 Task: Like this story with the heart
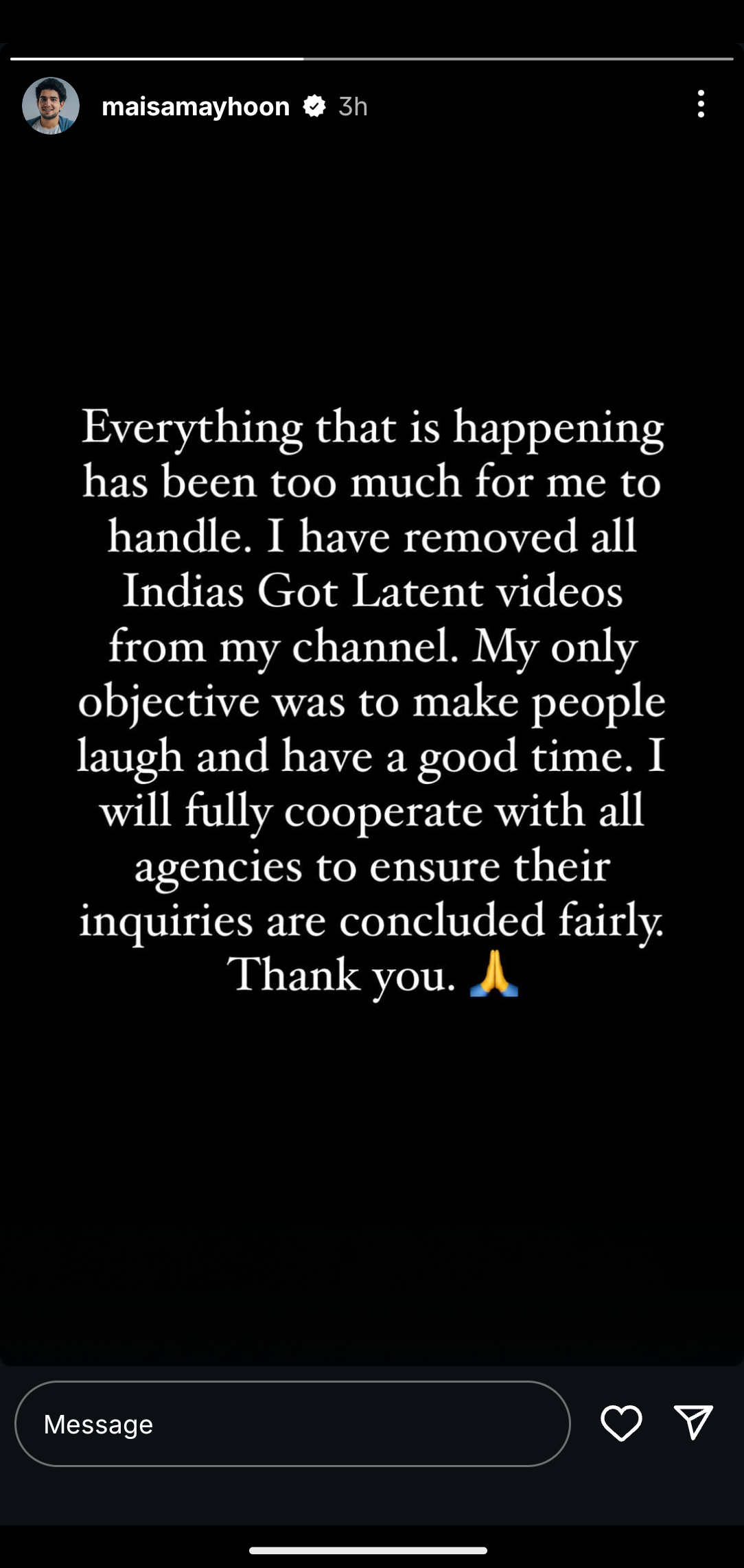pos(621,1422)
